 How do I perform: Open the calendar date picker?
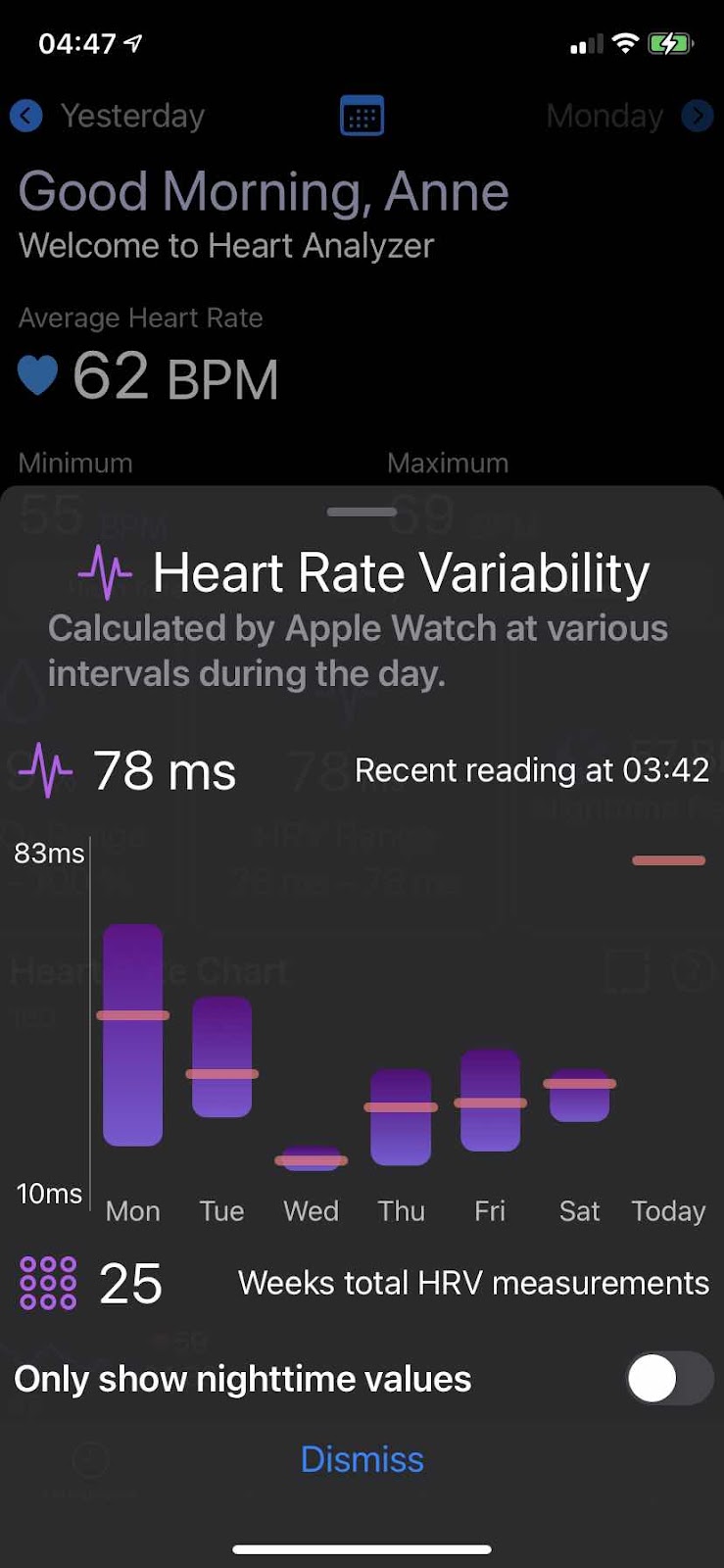[362, 117]
